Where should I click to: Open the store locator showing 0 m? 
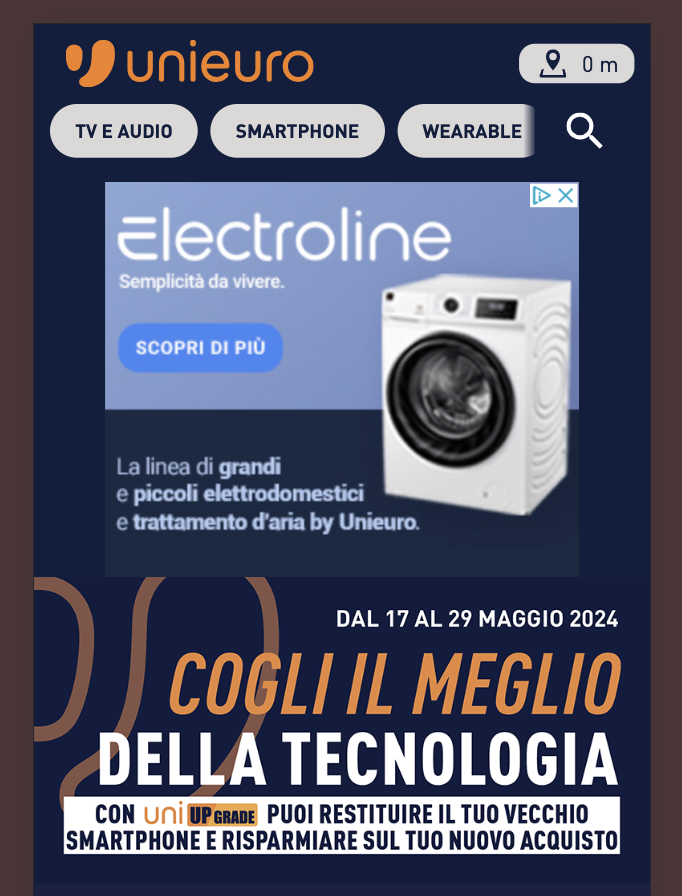[x=577, y=64]
